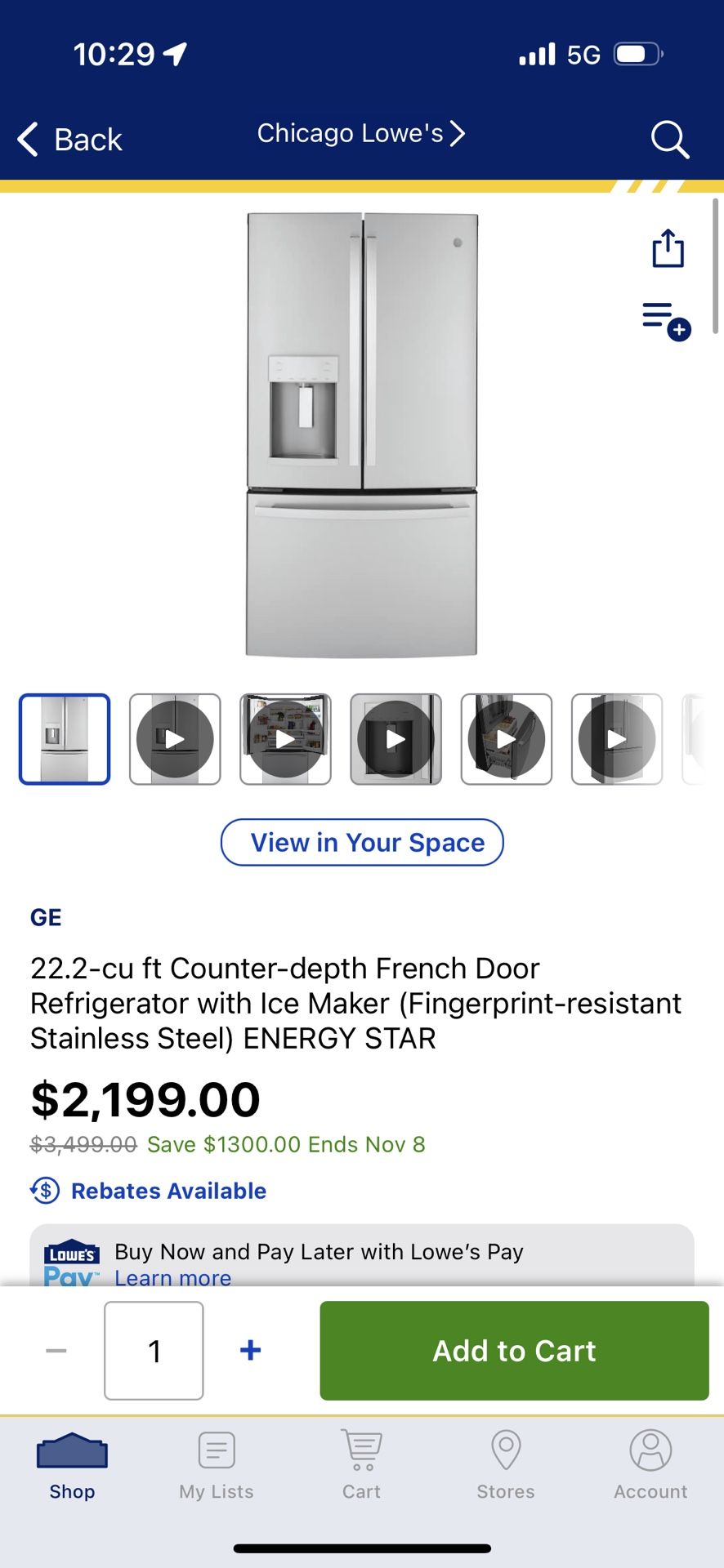This screenshot has width=724, height=1568.
Task: Tap the quantity field showing 1
Action: (x=154, y=1351)
